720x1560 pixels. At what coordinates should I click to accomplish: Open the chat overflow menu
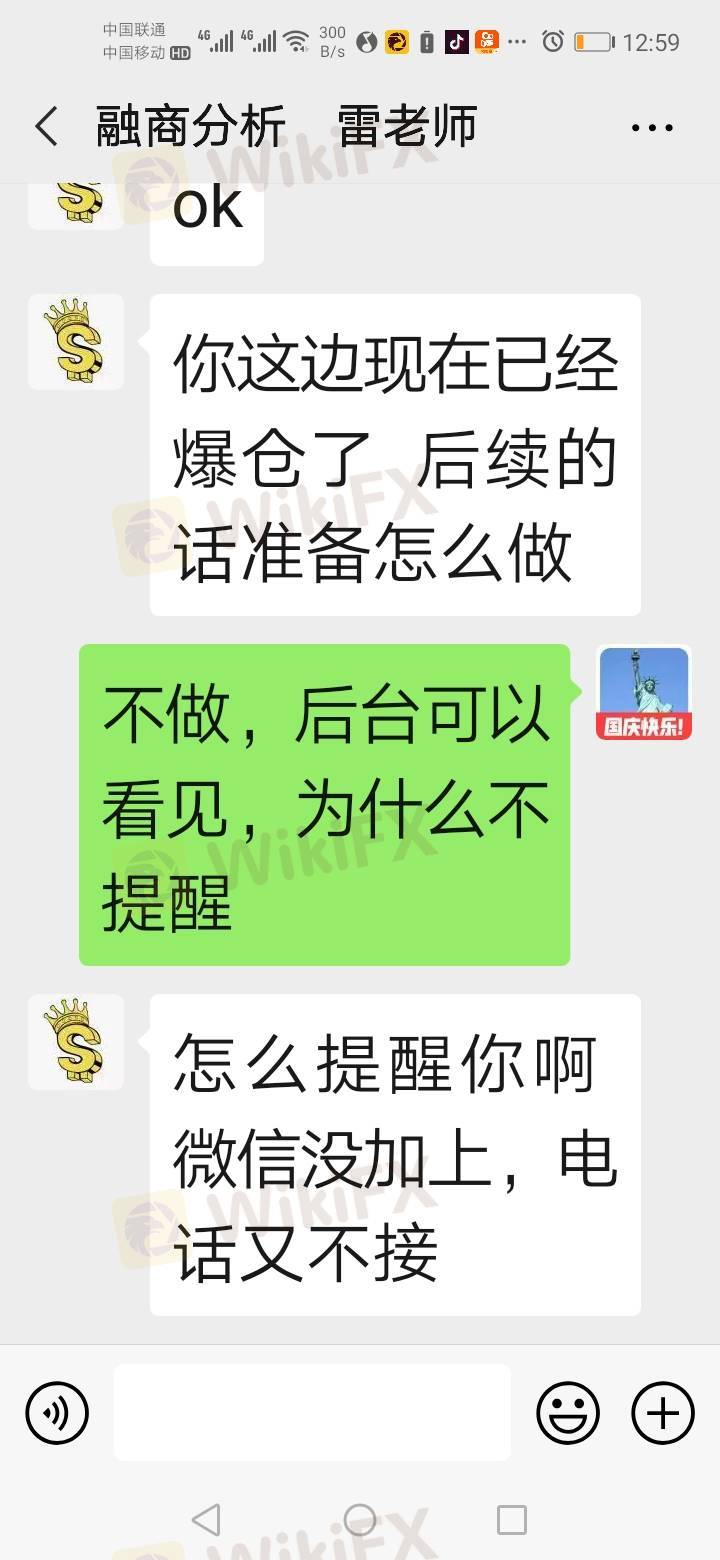(652, 128)
